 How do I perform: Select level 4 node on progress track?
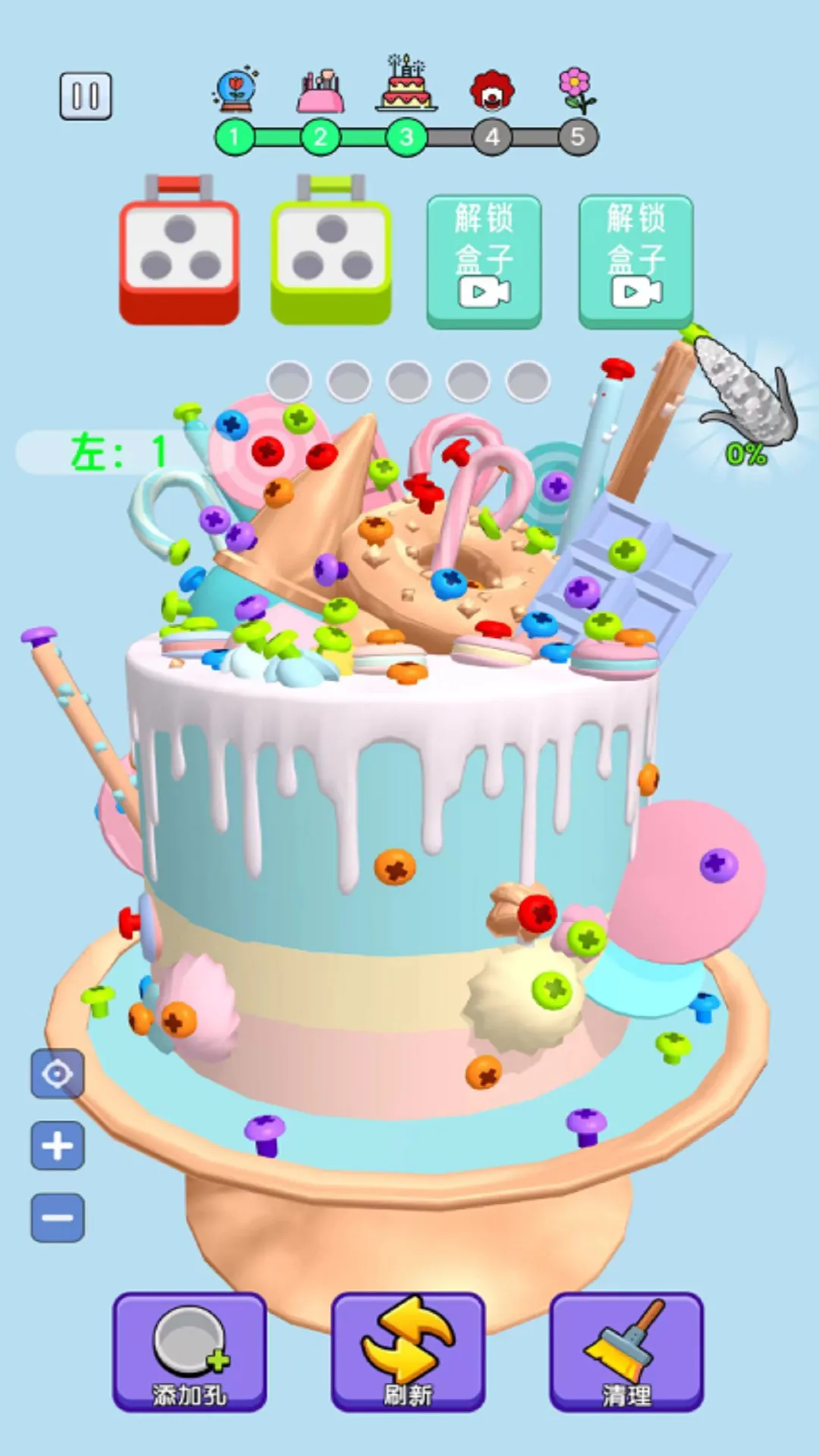[x=492, y=134]
